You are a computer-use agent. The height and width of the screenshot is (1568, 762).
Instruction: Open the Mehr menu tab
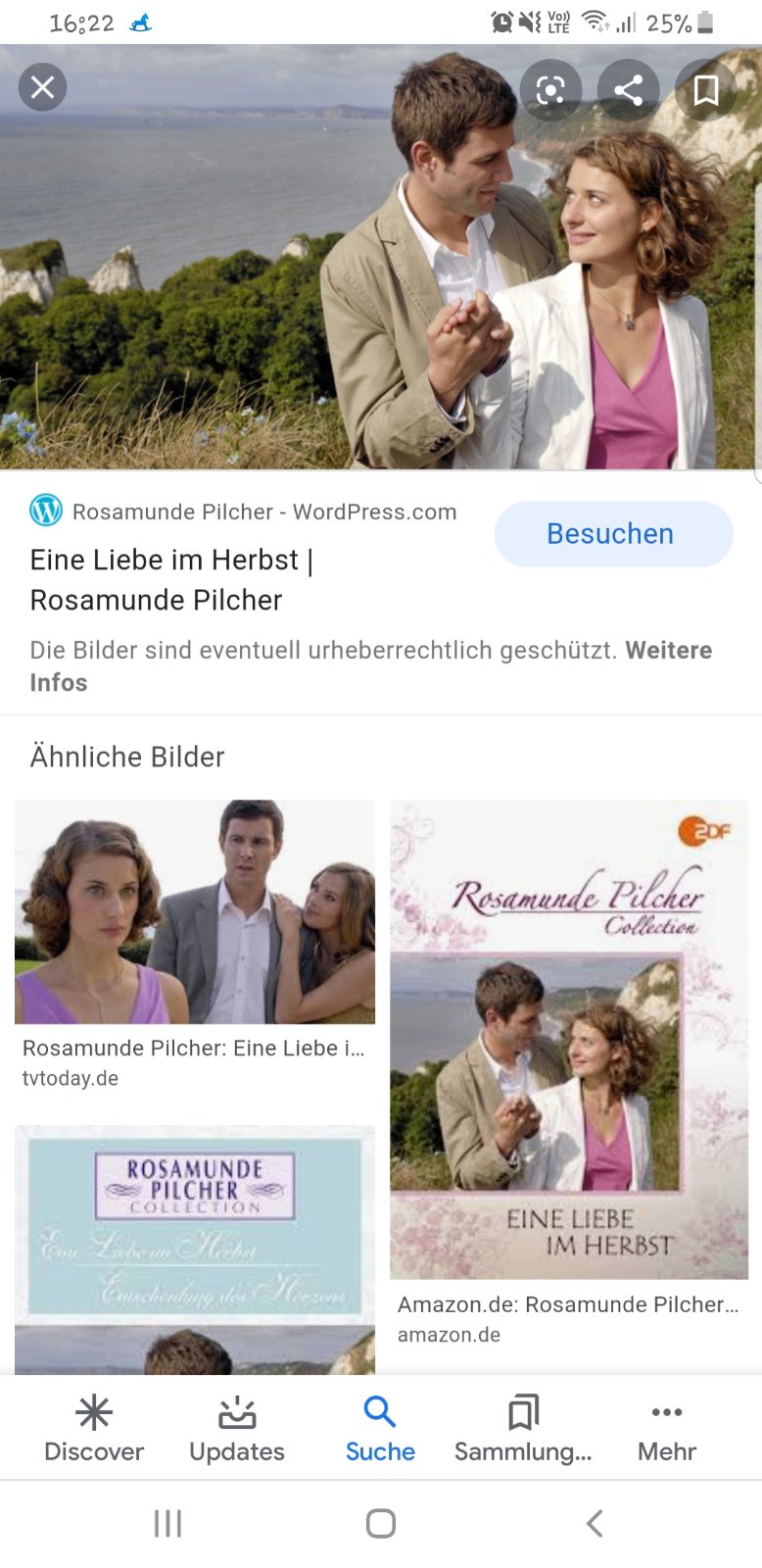pyautogui.click(x=667, y=1429)
